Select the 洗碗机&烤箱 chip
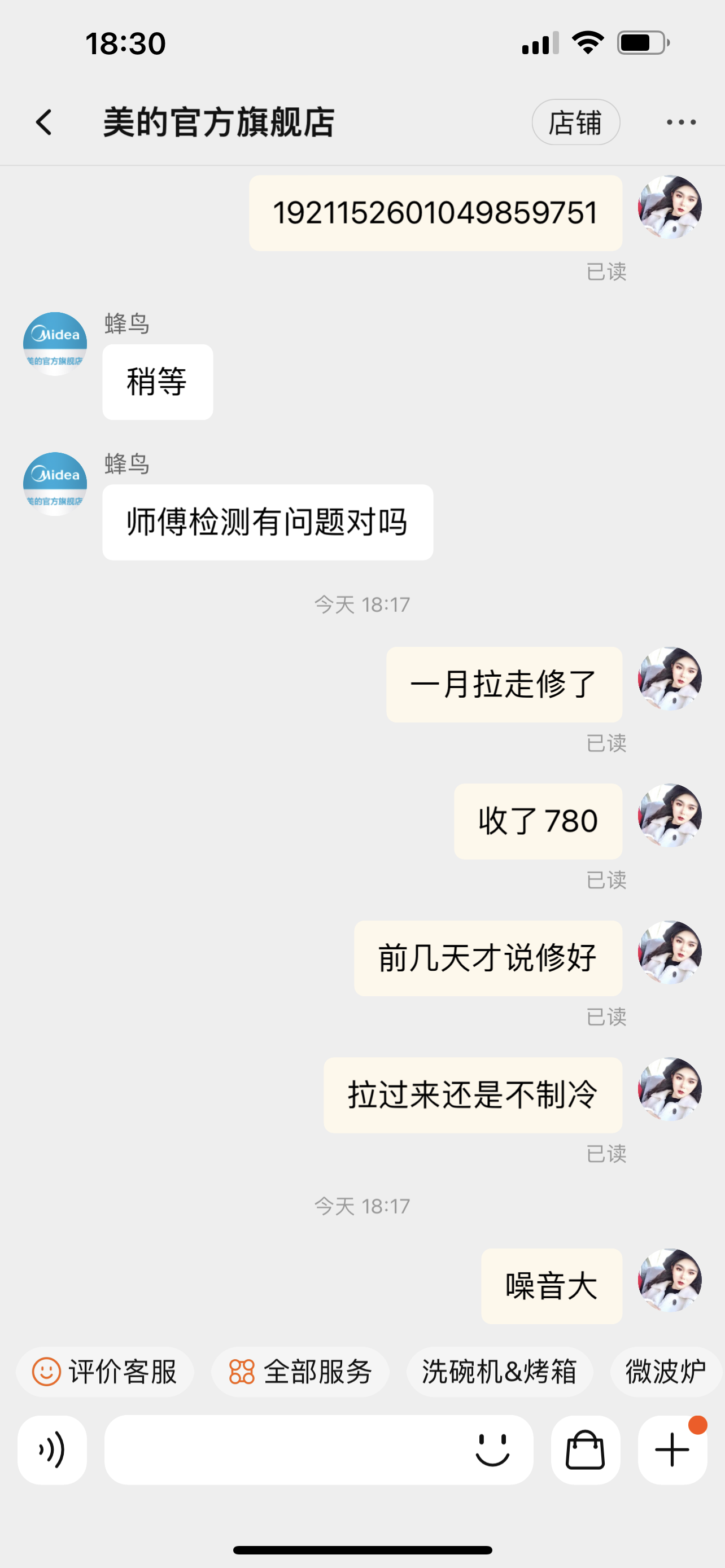 [x=499, y=1372]
